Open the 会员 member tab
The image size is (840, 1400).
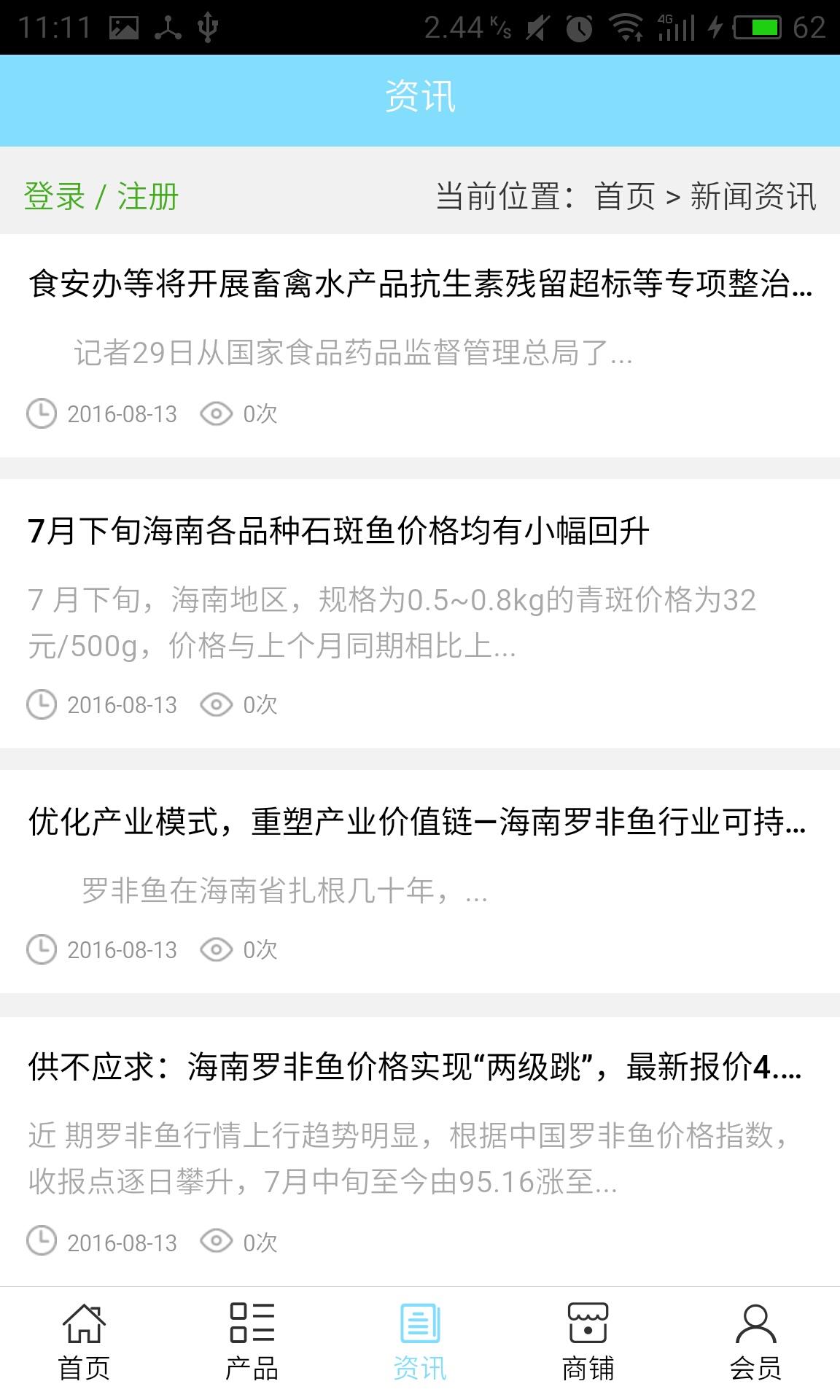[x=755, y=1342]
